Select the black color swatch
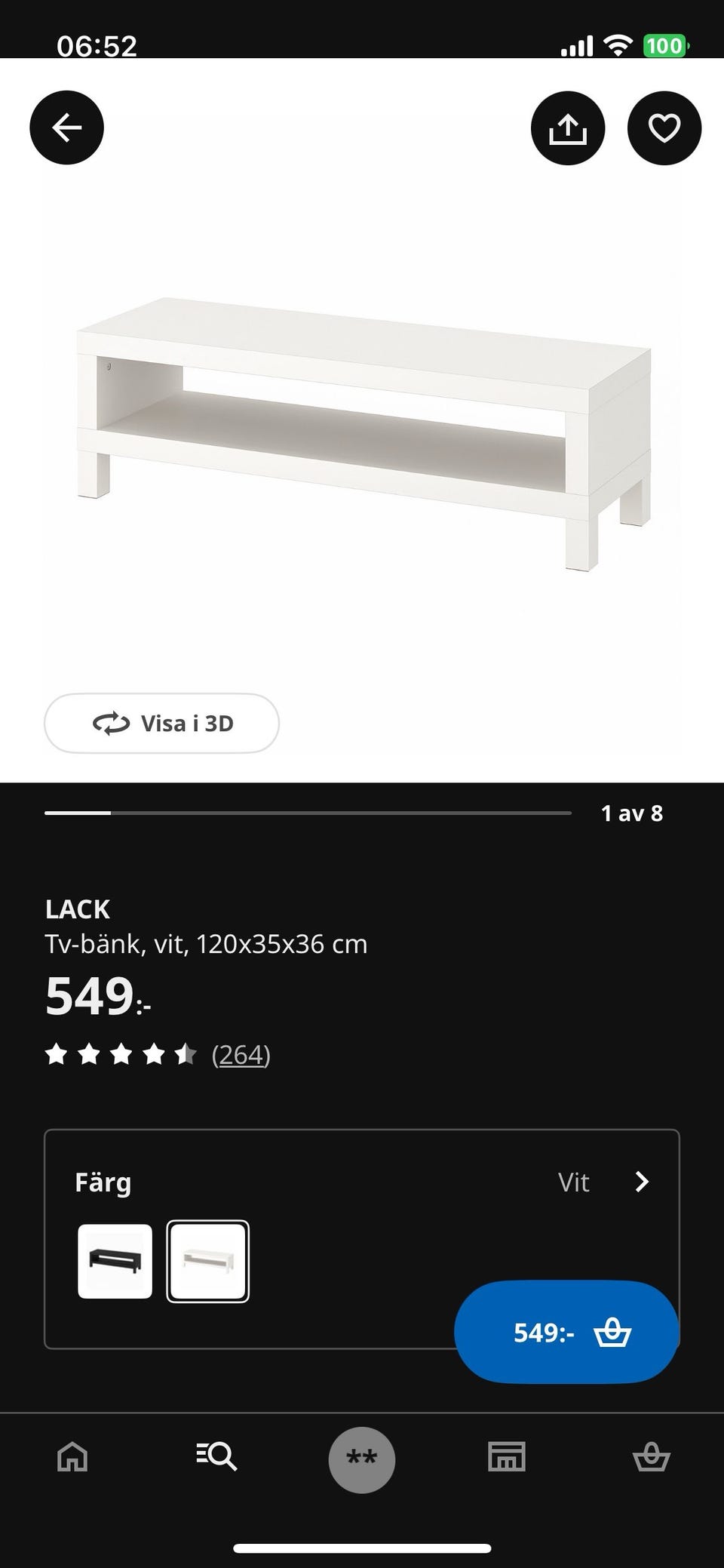Screen dimensions: 724x1568 (115, 1261)
